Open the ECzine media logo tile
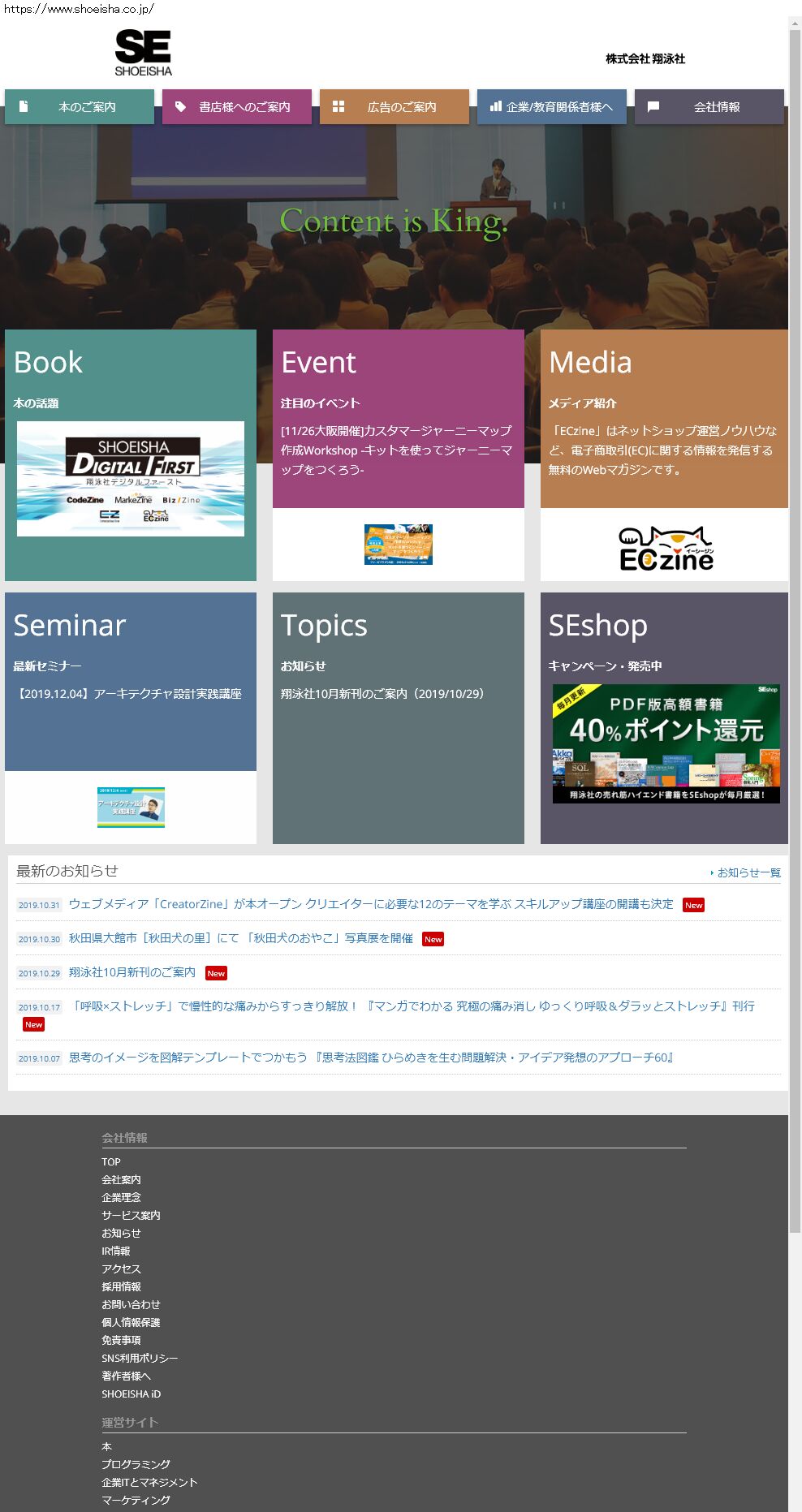Screen dimensions: 802x1512 (x=665, y=549)
